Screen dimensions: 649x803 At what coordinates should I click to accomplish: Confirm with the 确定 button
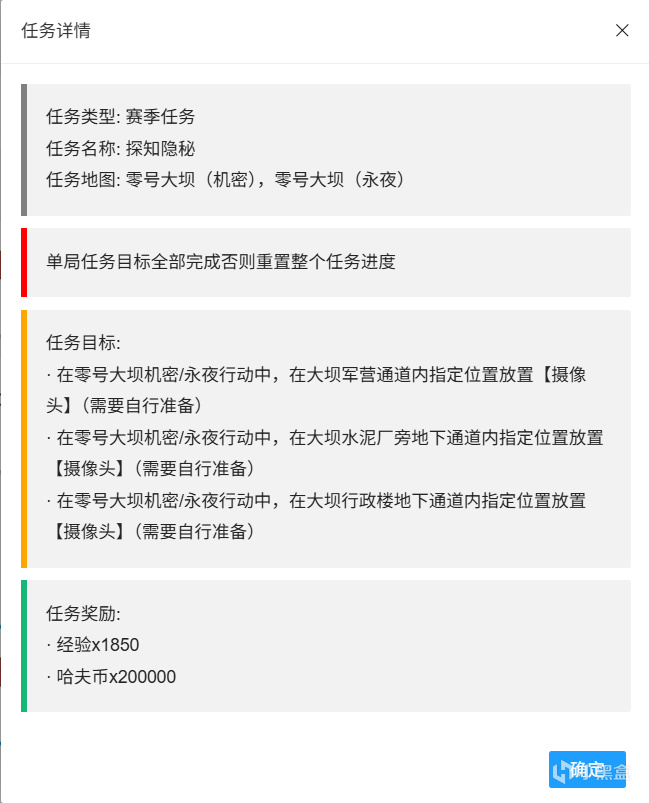point(587,769)
